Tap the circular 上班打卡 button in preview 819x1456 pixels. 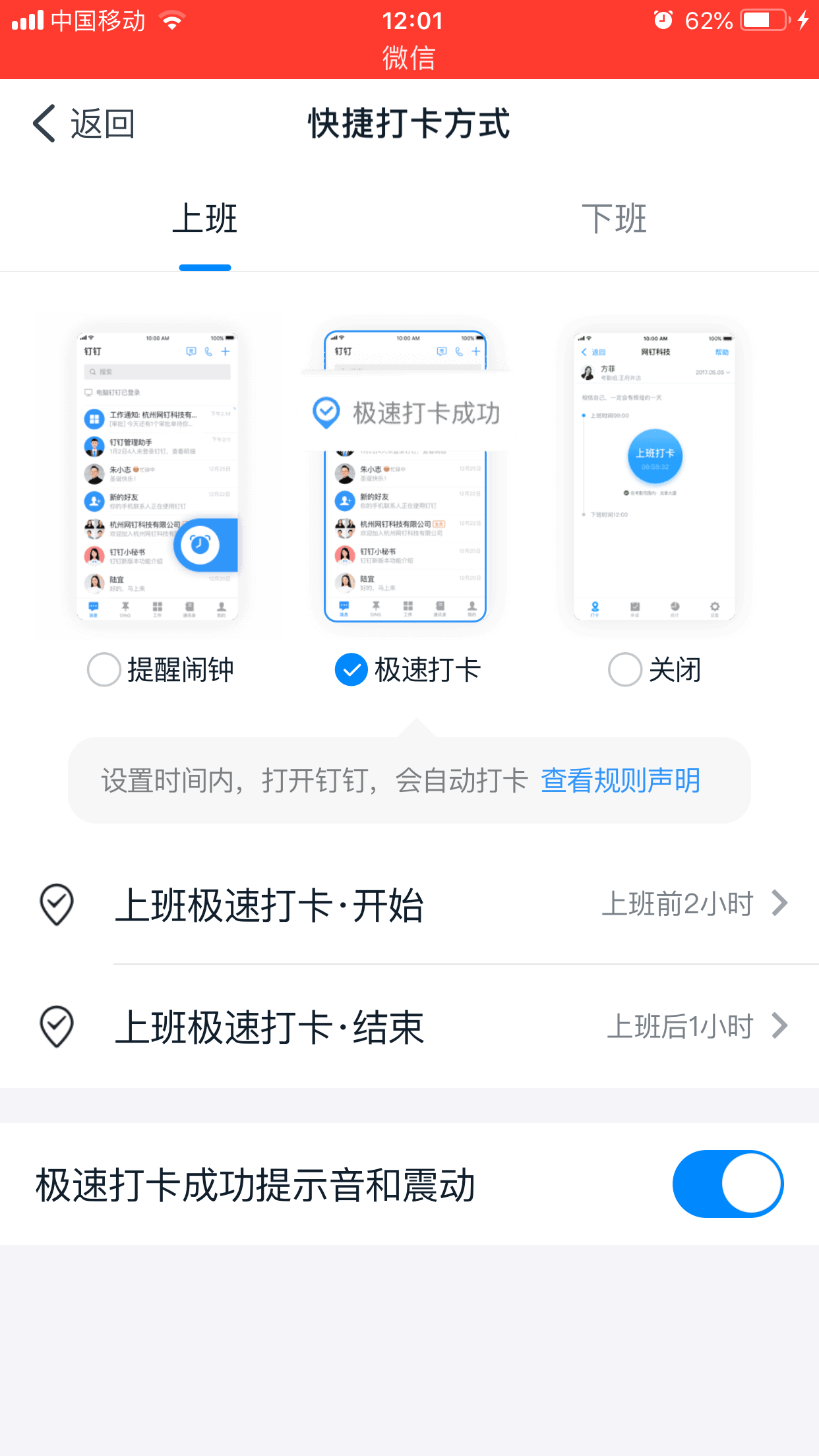(x=654, y=456)
